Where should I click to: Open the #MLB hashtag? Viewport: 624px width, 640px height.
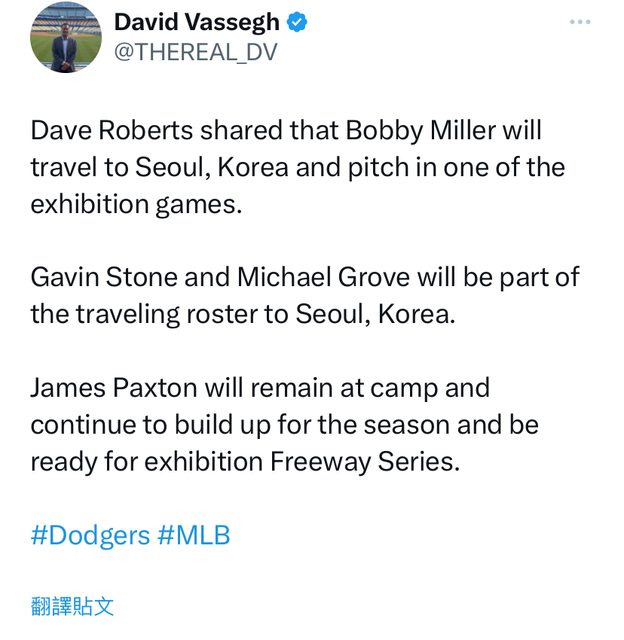[x=194, y=535]
